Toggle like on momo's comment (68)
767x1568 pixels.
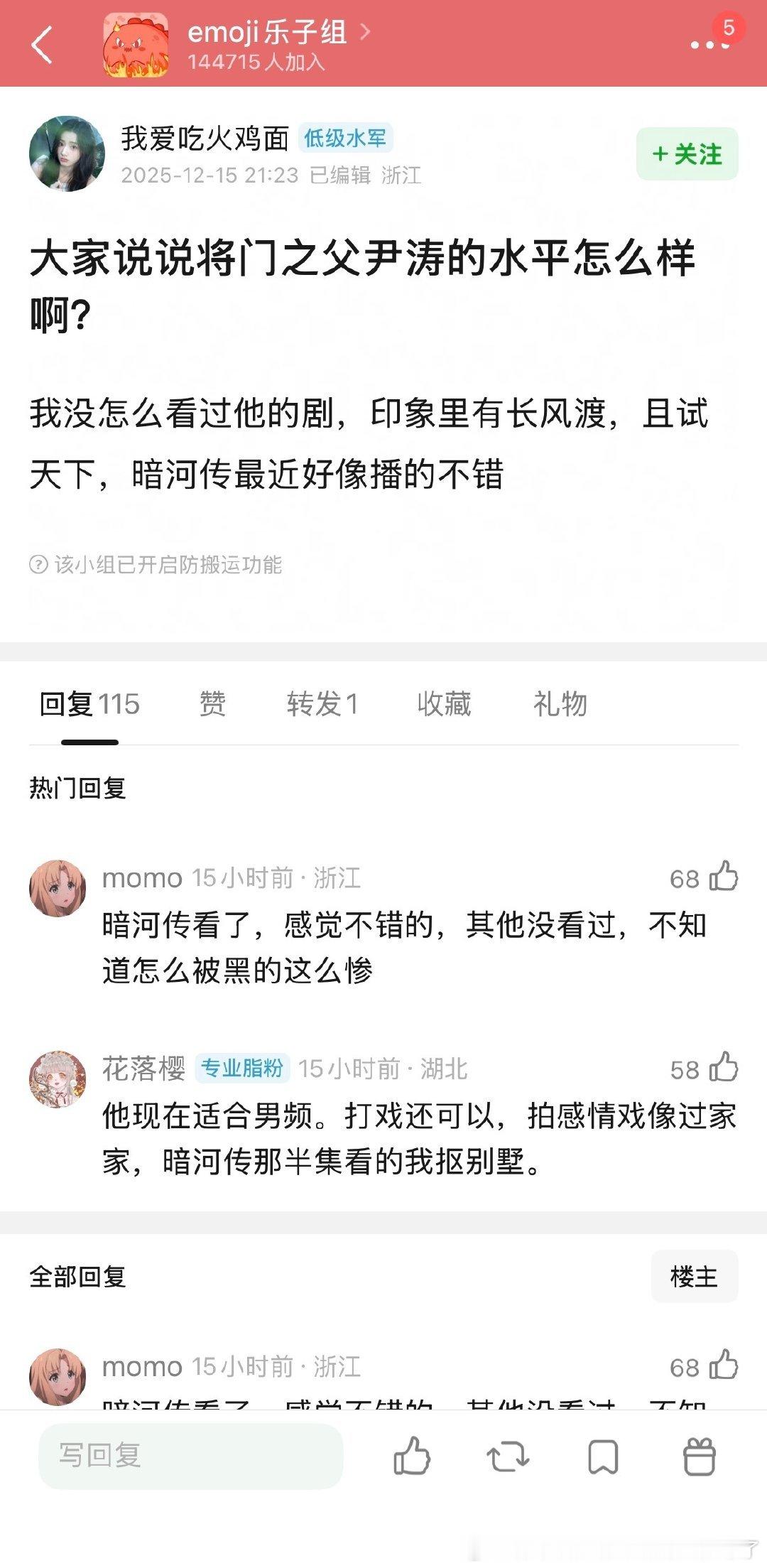click(x=722, y=877)
